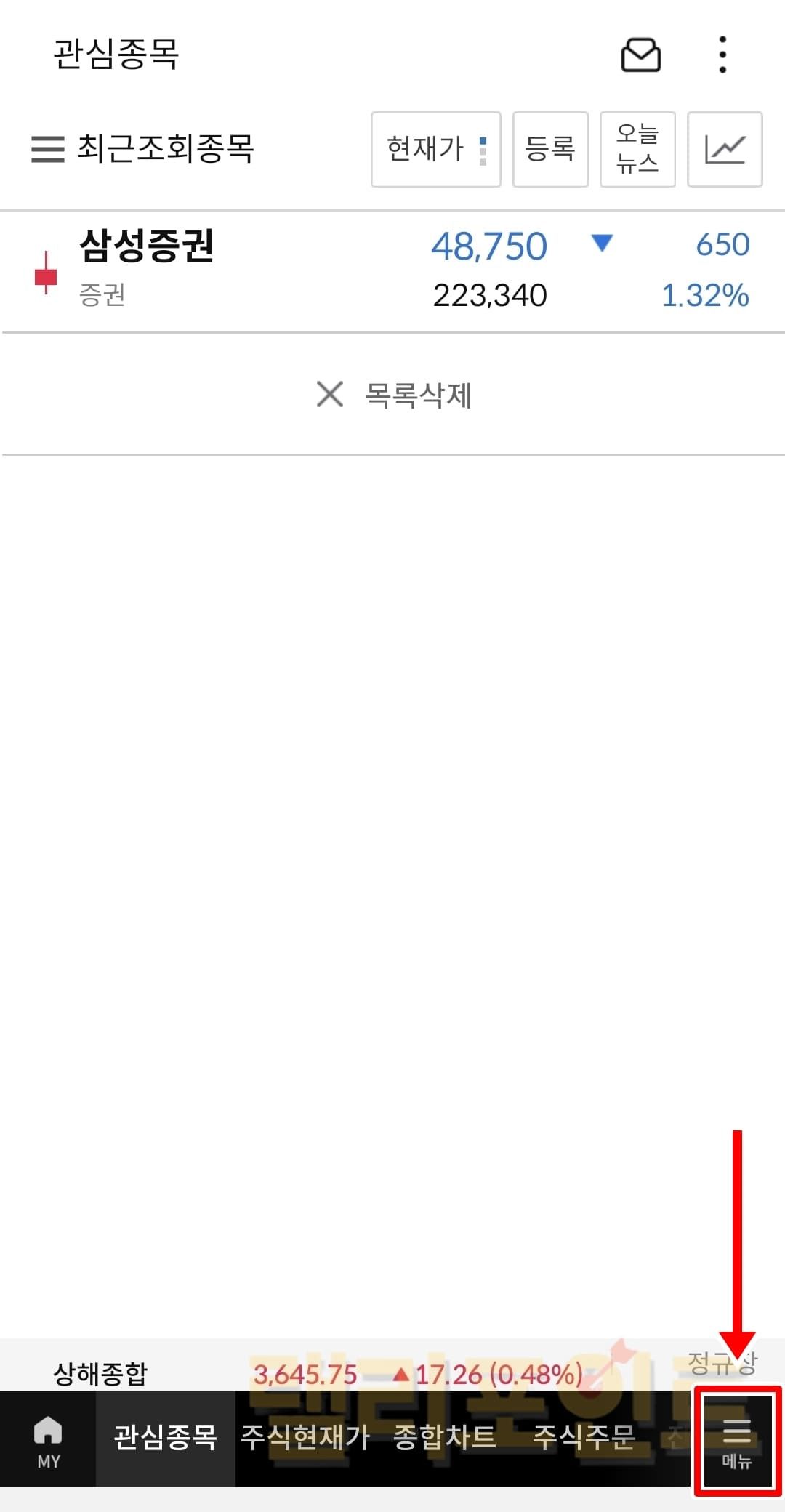This screenshot has height=1512, width=785.
Task: Switch to the 주식현재가 tab
Action: (x=305, y=1438)
